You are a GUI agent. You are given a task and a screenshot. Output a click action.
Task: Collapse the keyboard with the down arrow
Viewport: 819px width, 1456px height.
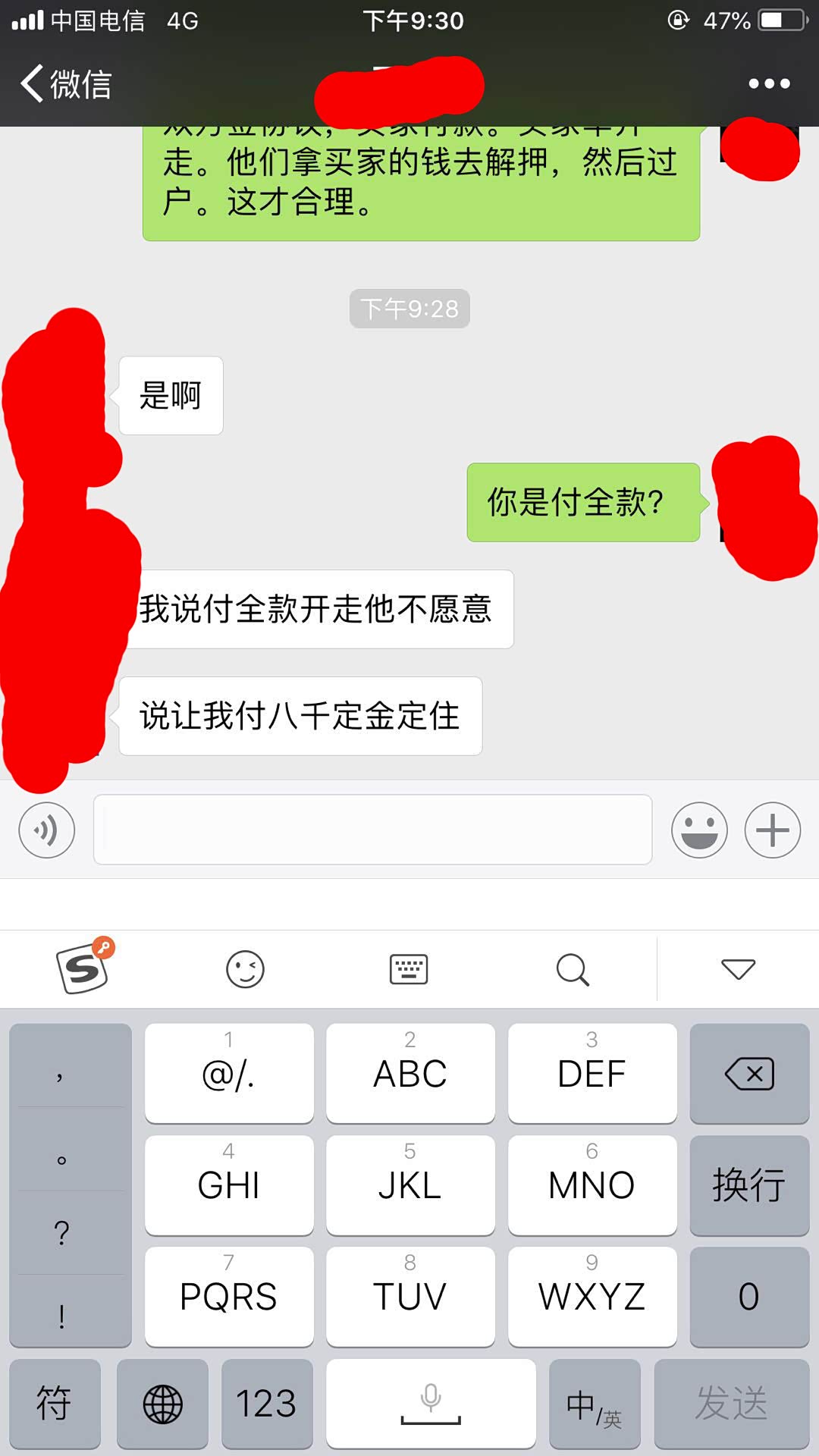pyautogui.click(x=738, y=969)
